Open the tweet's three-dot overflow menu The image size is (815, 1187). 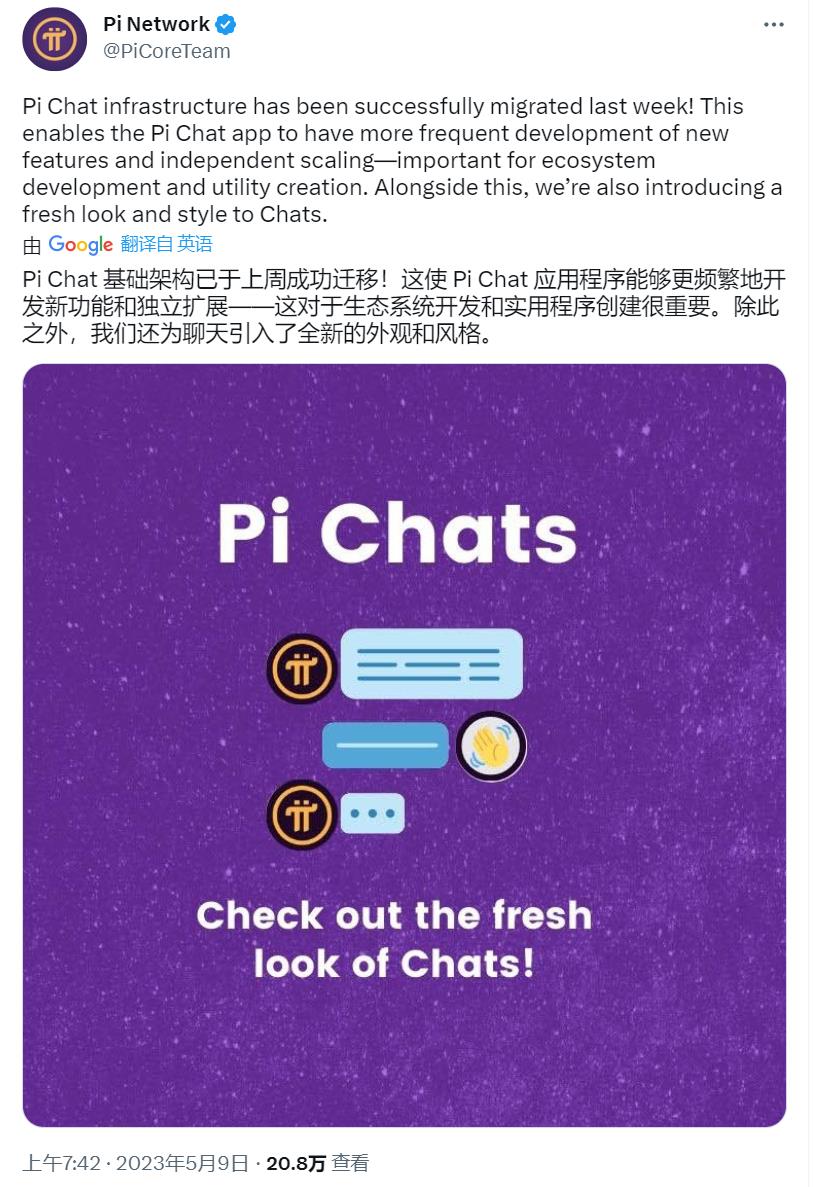point(774,24)
